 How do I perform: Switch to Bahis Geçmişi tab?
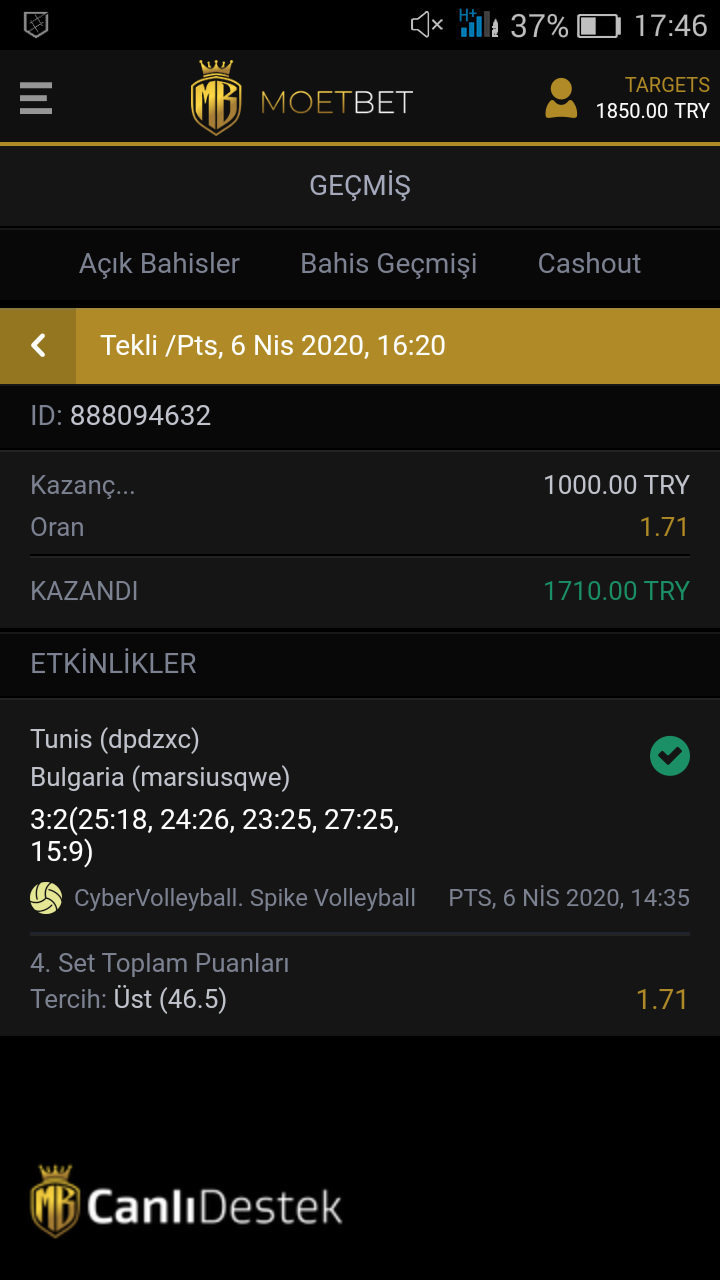pos(389,264)
